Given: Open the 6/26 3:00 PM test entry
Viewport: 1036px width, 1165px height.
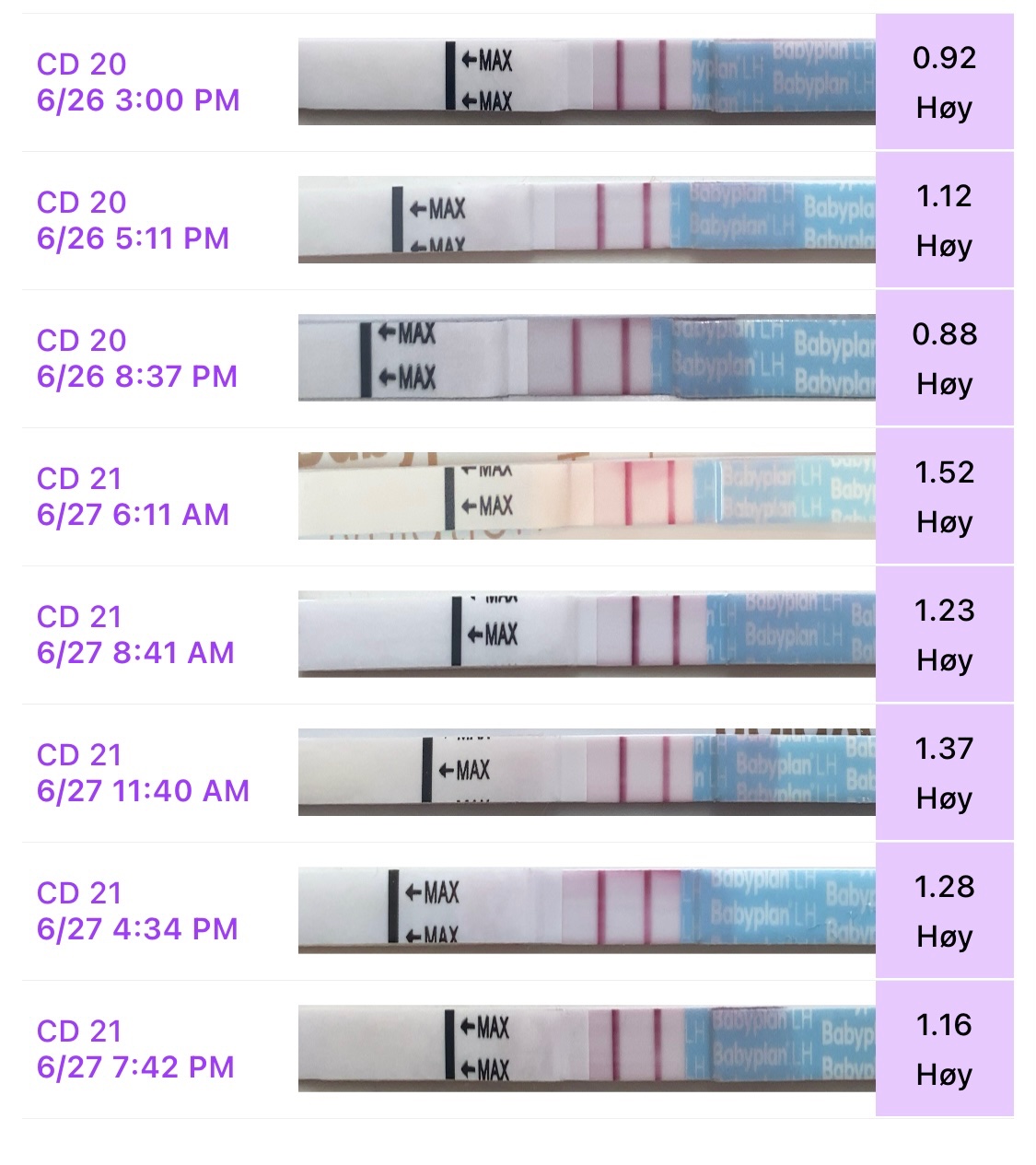Looking at the screenshot, I should pos(138,82).
